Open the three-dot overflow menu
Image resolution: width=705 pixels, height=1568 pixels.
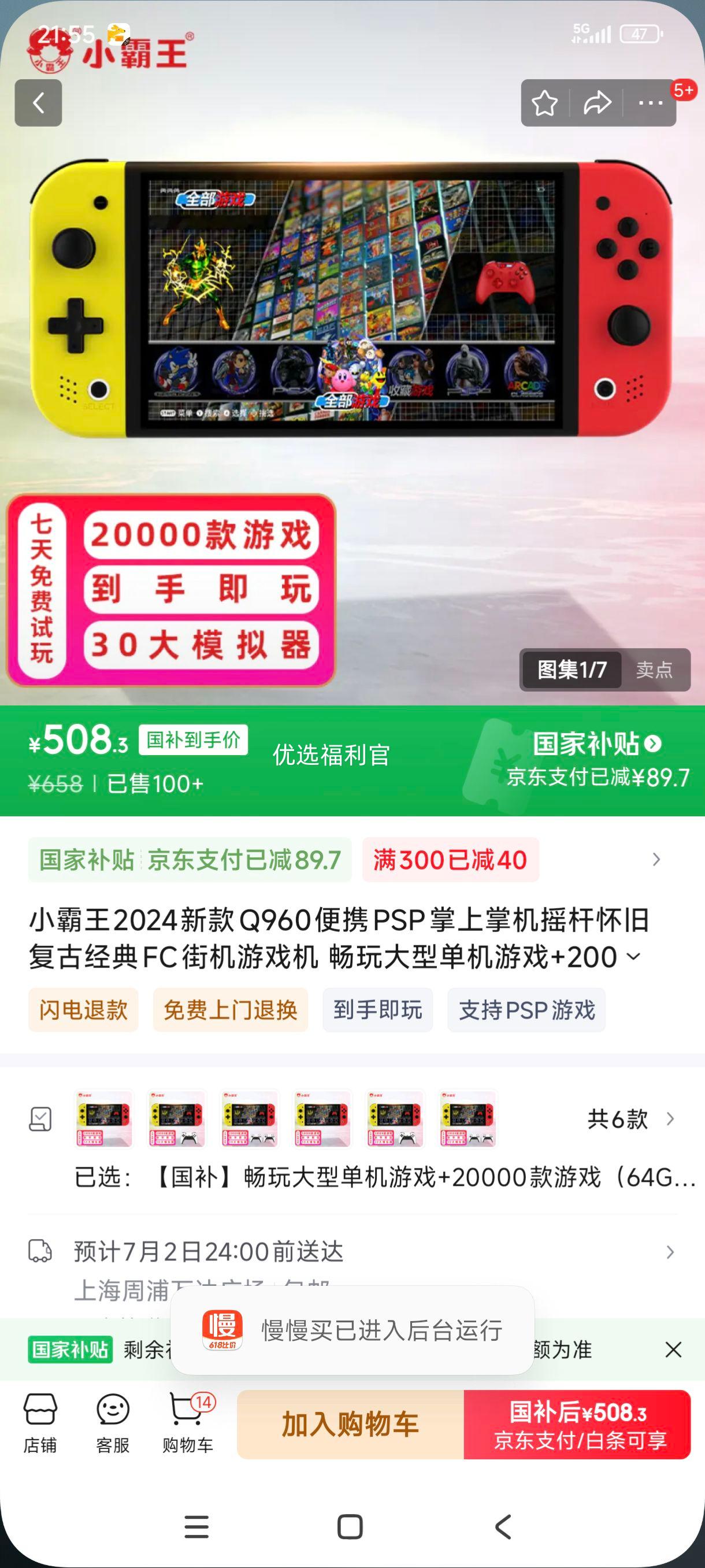[x=650, y=103]
